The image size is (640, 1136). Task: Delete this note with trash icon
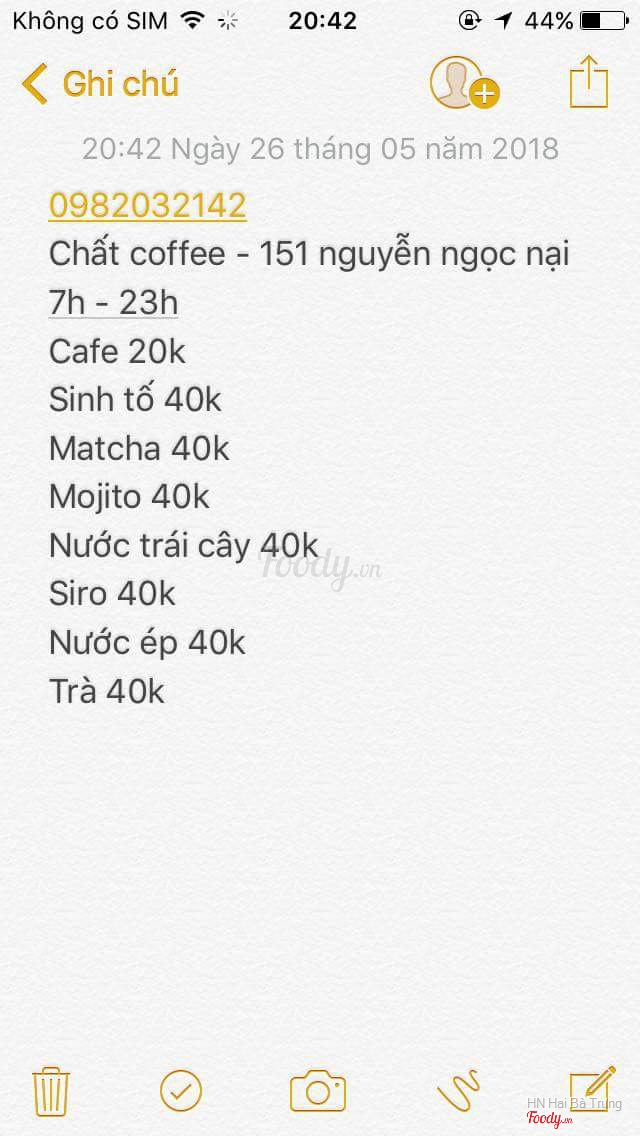[x=49, y=1090]
